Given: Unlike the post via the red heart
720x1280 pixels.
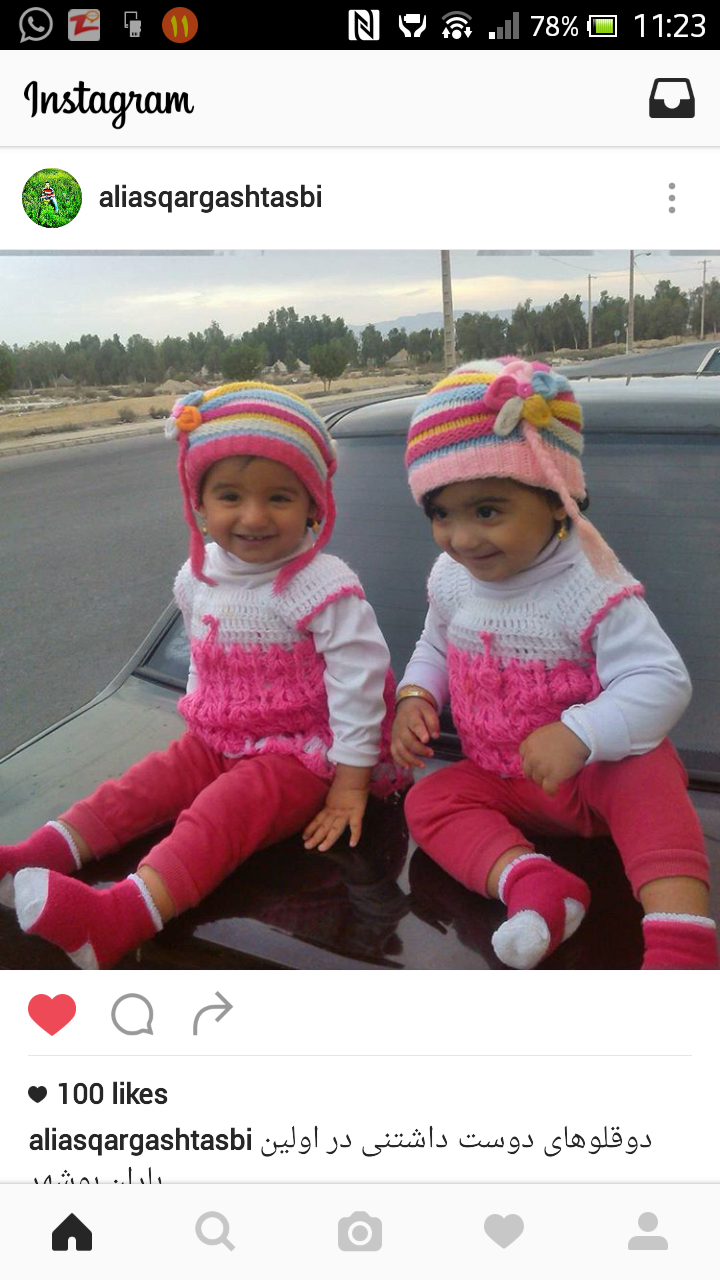Looking at the screenshot, I should point(52,1015).
